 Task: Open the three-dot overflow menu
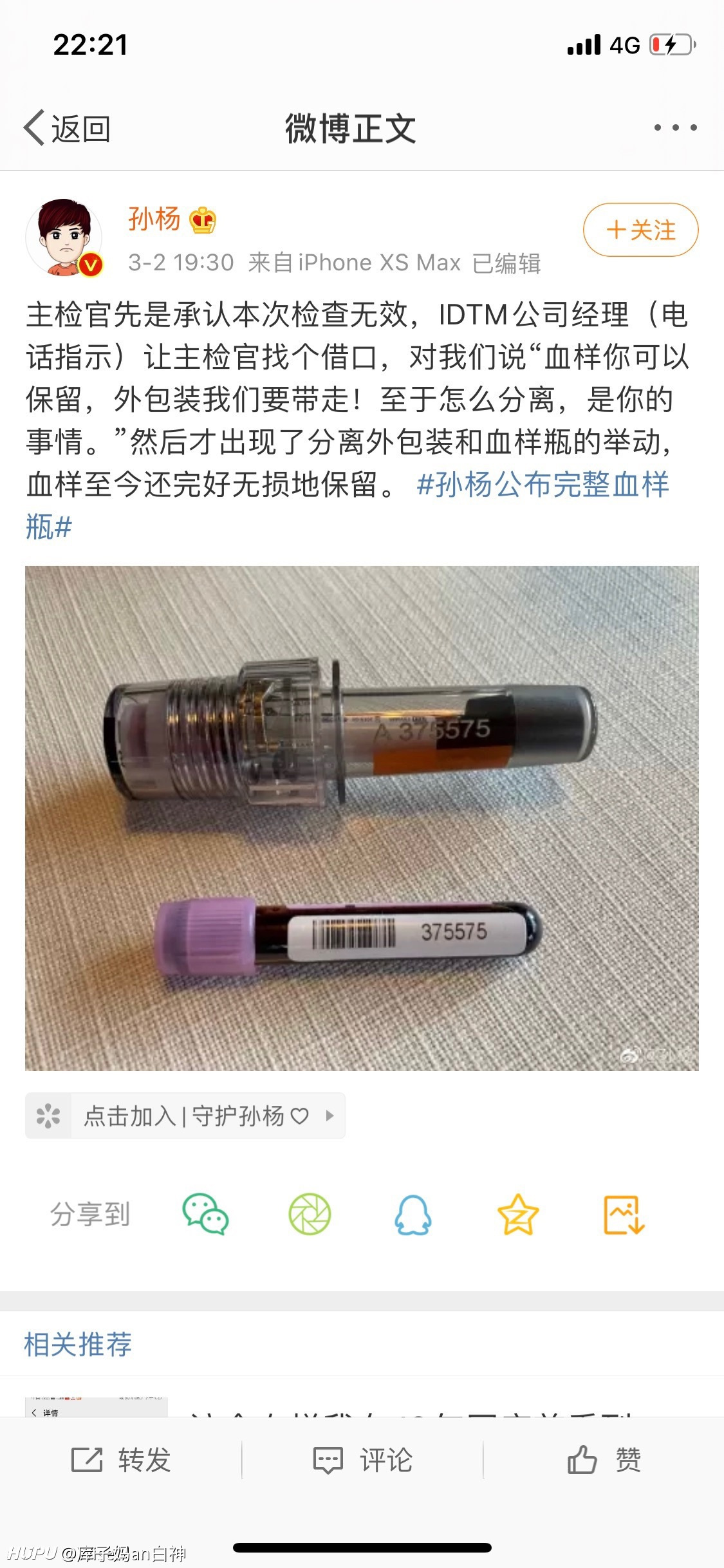pyautogui.click(x=675, y=127)
